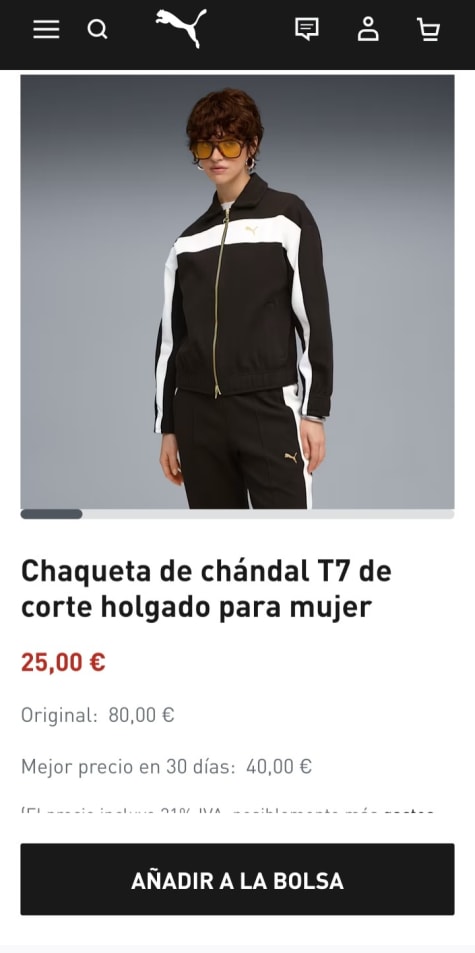Image resolution: width=475 pixels, height=953 pixels.
Task: Tap Añadir a la bolsa
Action: point(238,879)
